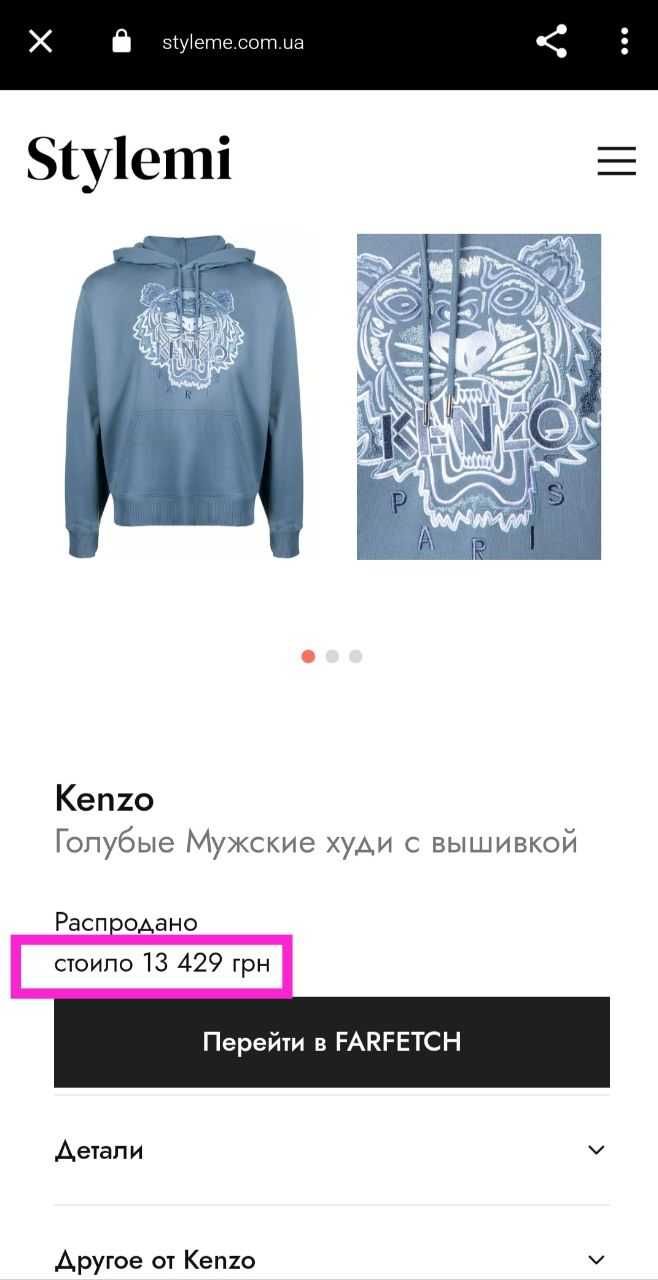Viewport: 658px width, 1280px height.
Task: Jump to the second image dot
Action: [332, 656]
